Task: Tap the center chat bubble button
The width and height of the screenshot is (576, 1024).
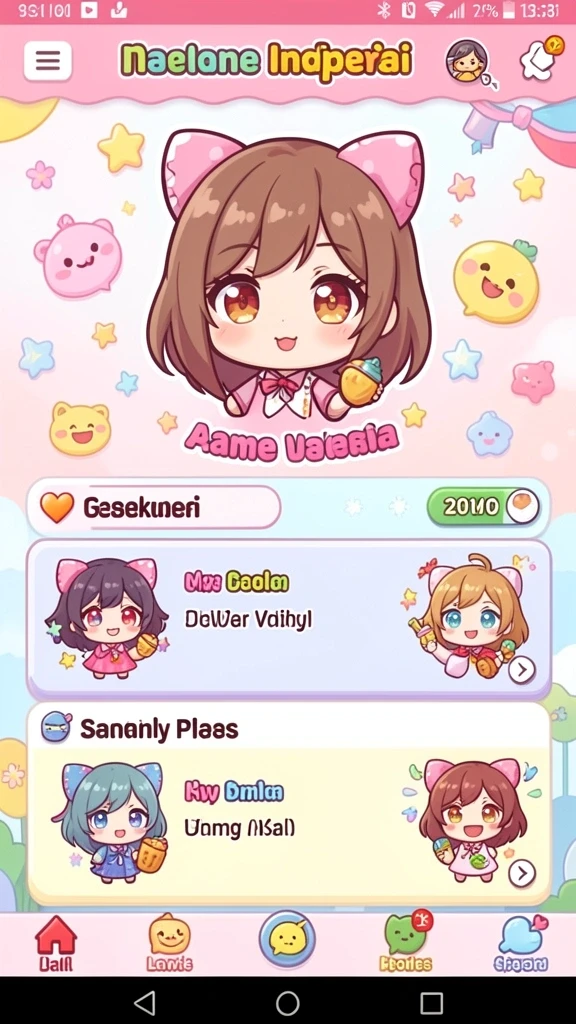Action: coord(287,939)
